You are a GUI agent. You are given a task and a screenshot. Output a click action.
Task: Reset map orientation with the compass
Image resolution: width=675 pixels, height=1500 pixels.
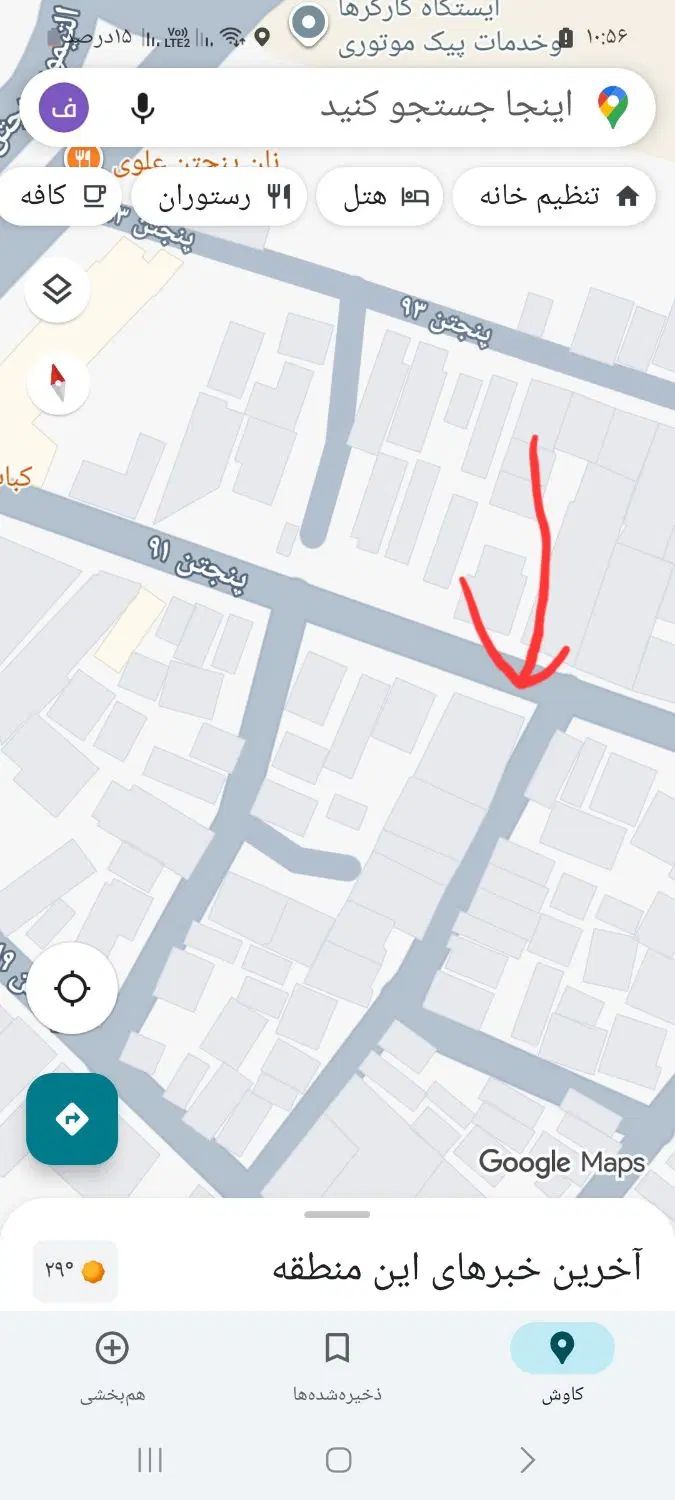(58, 383)
